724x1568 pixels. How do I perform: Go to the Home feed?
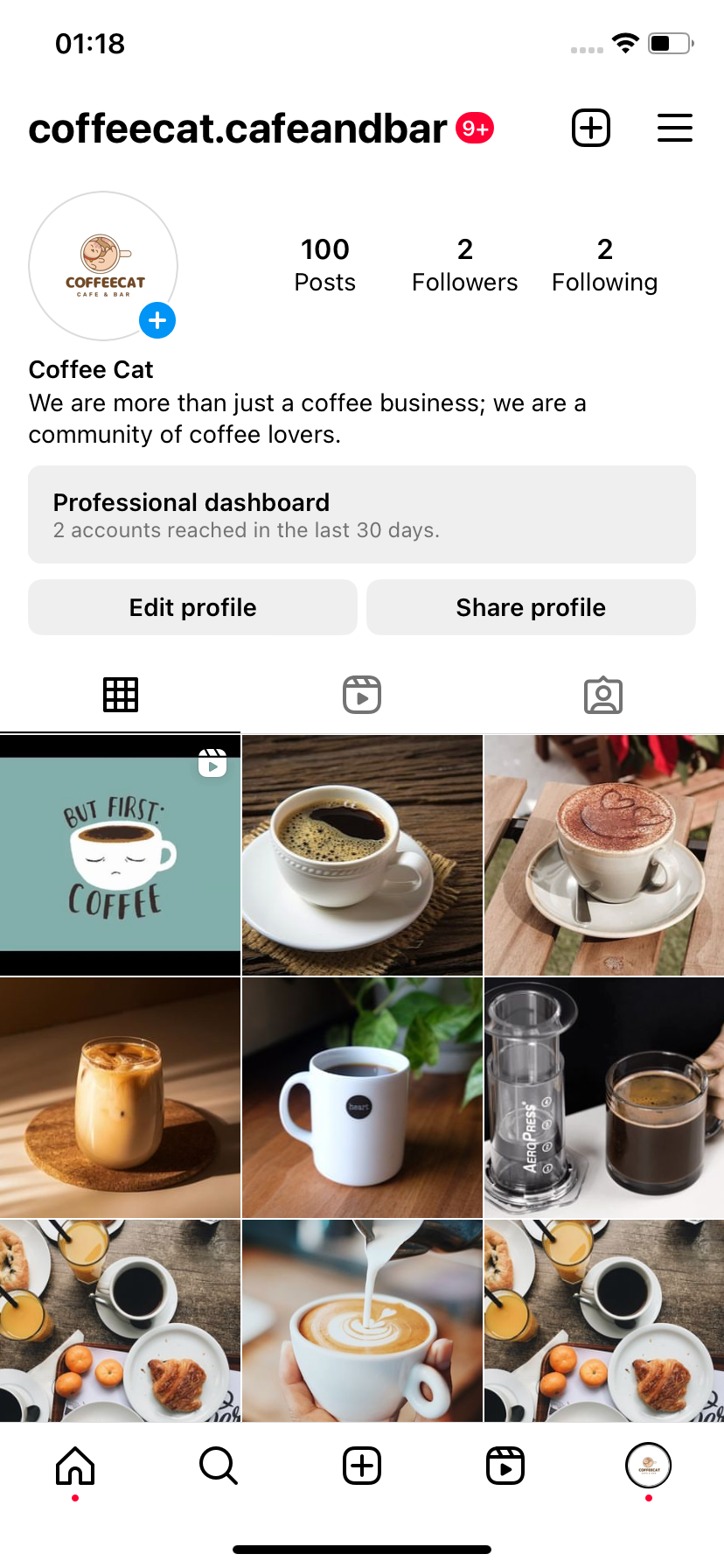(75, 1466)
